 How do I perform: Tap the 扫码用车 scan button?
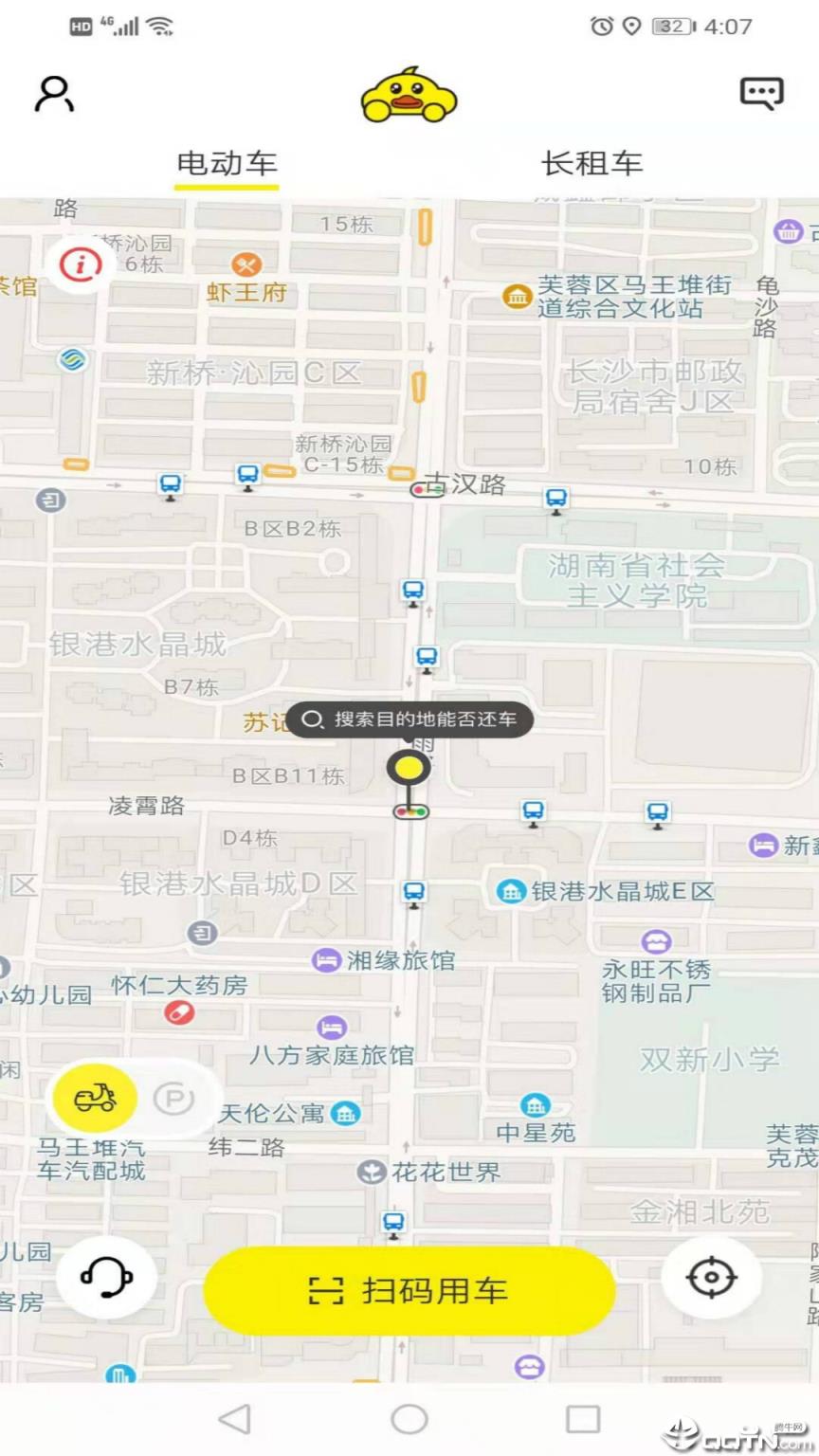[x=409, y=1290]
